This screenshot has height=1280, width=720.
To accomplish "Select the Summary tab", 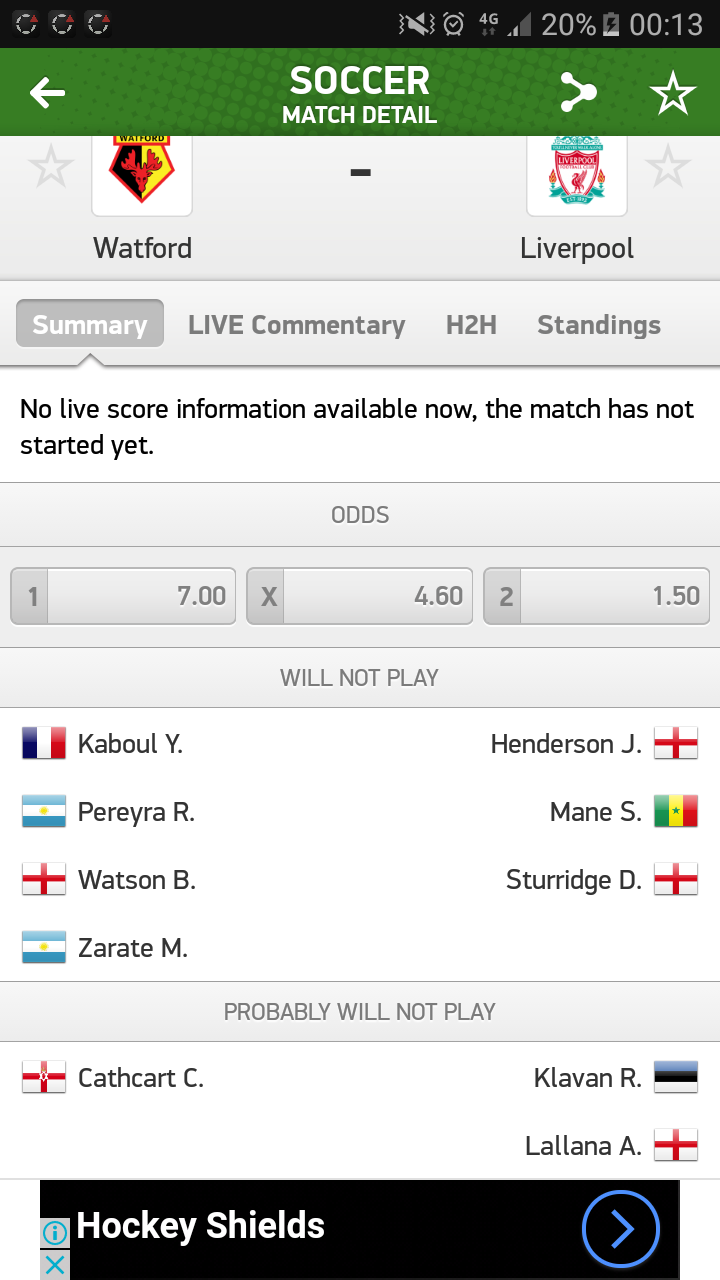I will coord(90,324).
